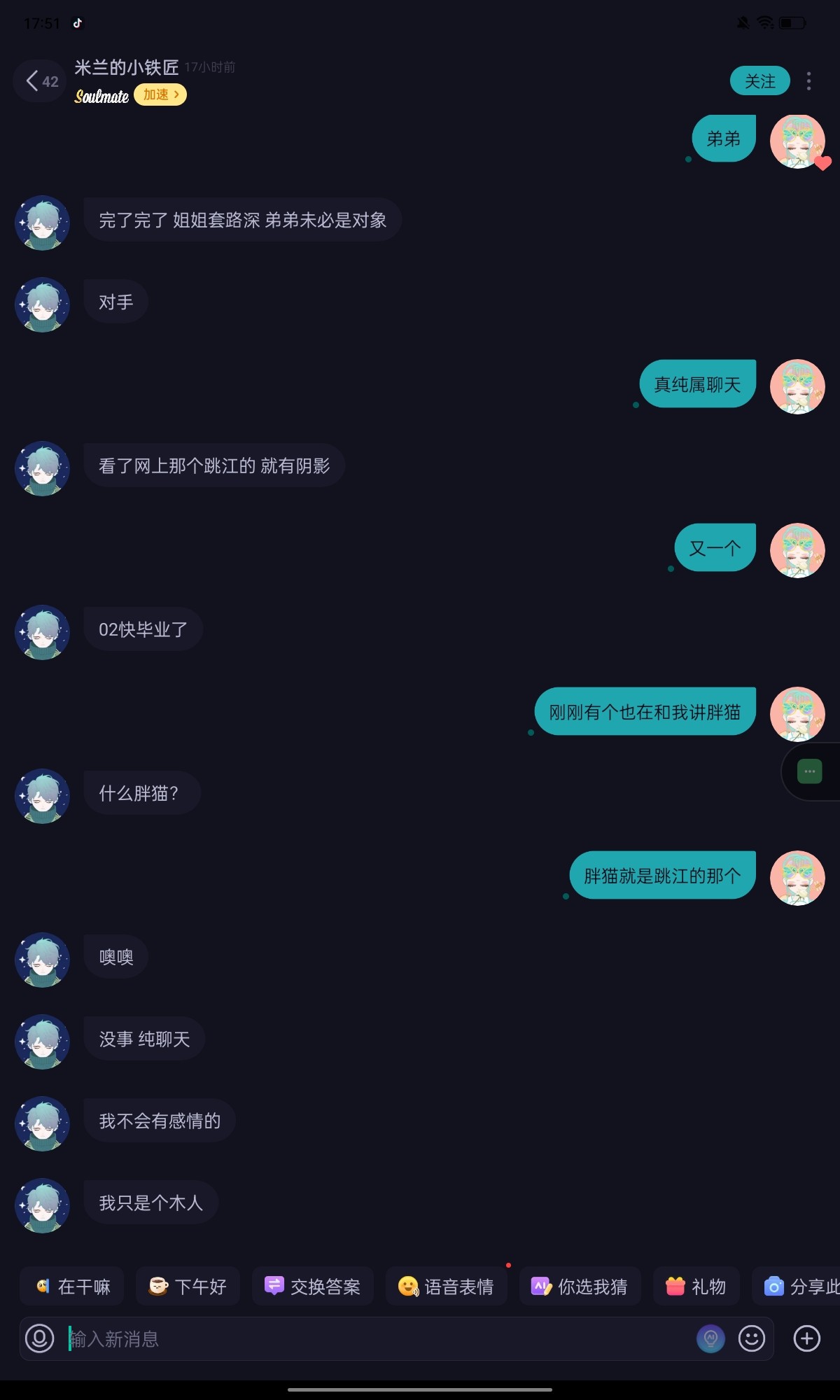View profile from avatar beside 对手 message
This screenshot has width=840, height=1400.
click(43, 305)
